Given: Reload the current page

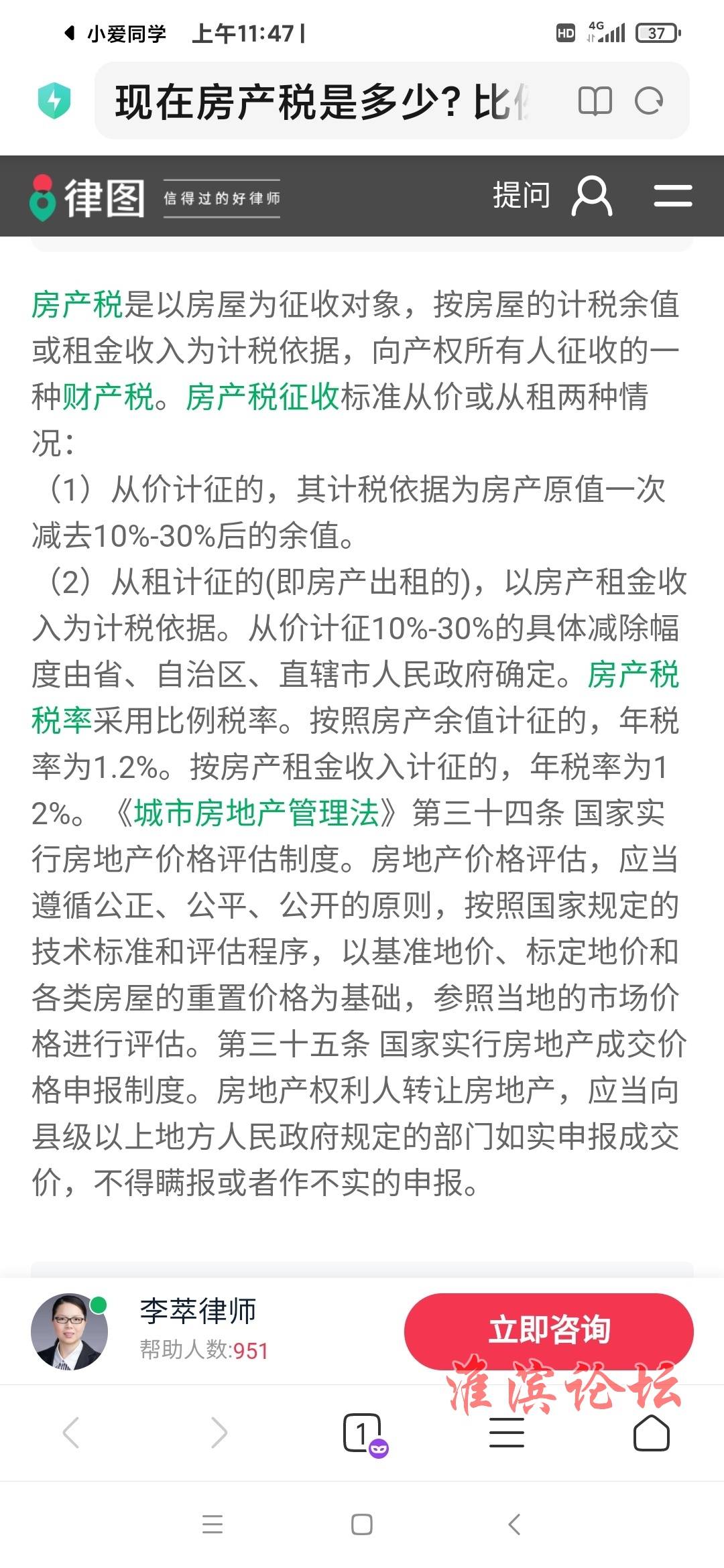Looking at the screenshot, I should 648,102.
